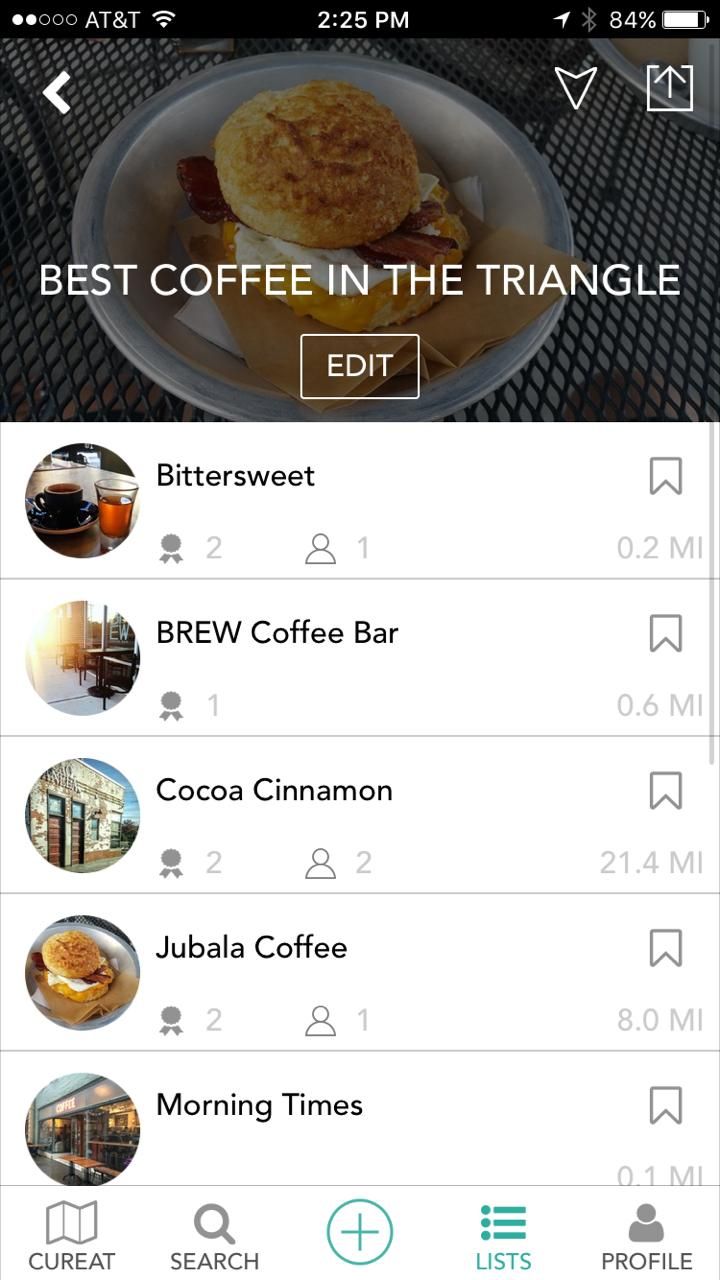Viewport: 720px width, 1280px height.
Task: Go to the SEARCH tab
Action: click(214, 1236)
